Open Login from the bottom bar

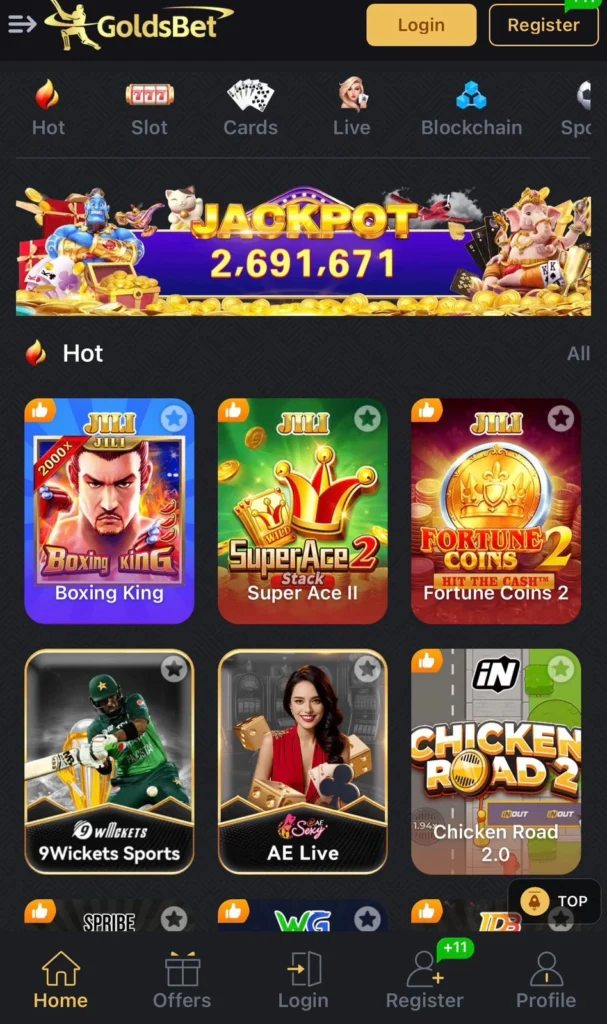click(303, 980)
